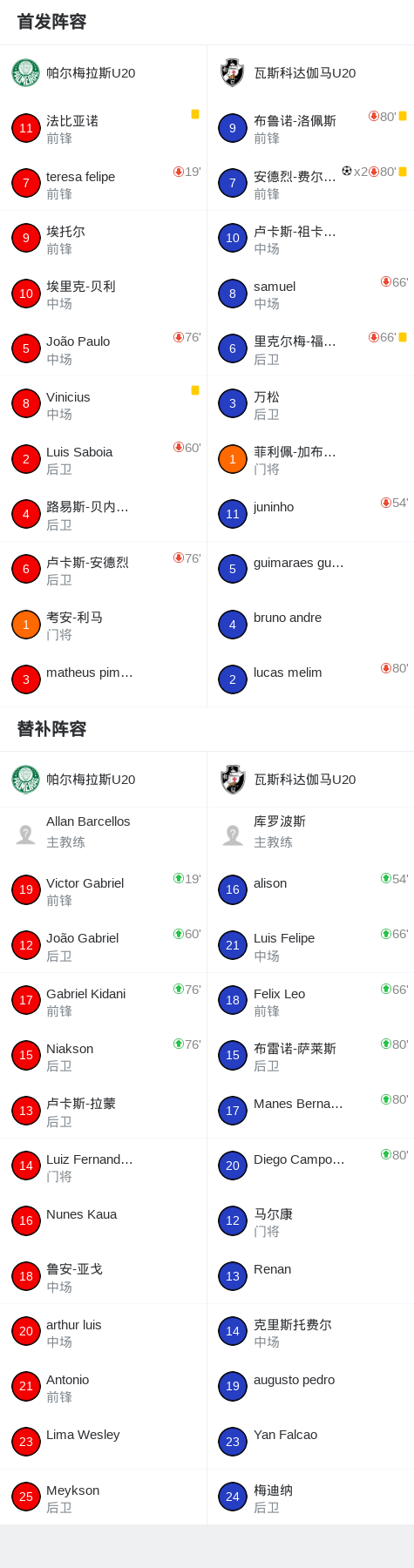The height and width of the screenshot is (1568, 414).
Task: Open substitute 梅迪纳
Action: (310, 1497)
